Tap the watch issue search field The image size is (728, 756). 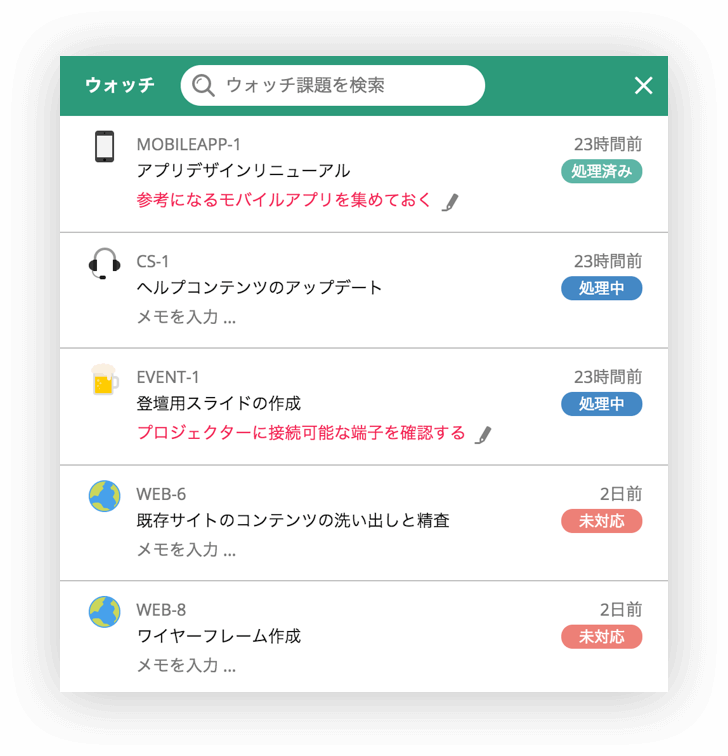[340, 85]
